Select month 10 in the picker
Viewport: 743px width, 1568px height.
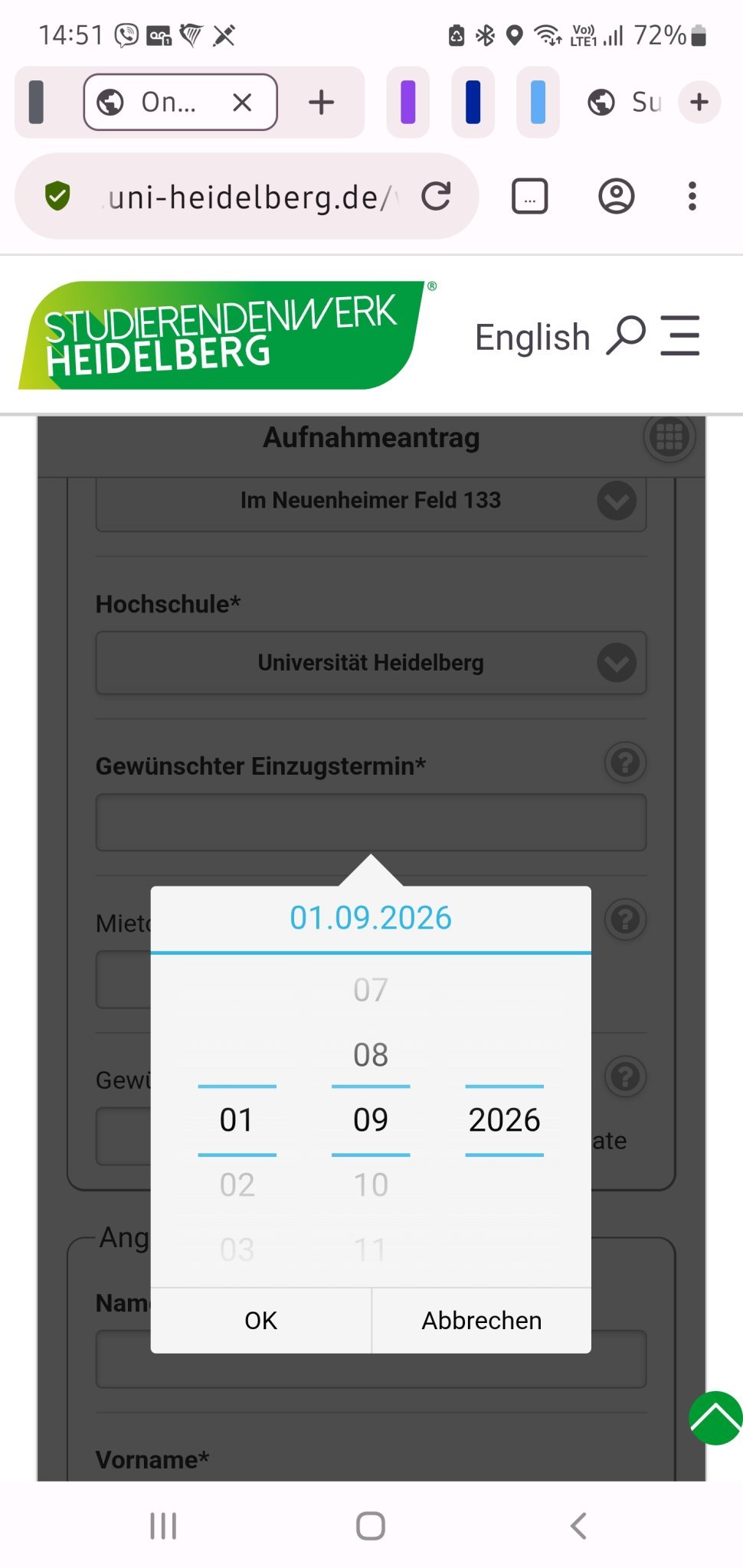(x=371, y=1185)
